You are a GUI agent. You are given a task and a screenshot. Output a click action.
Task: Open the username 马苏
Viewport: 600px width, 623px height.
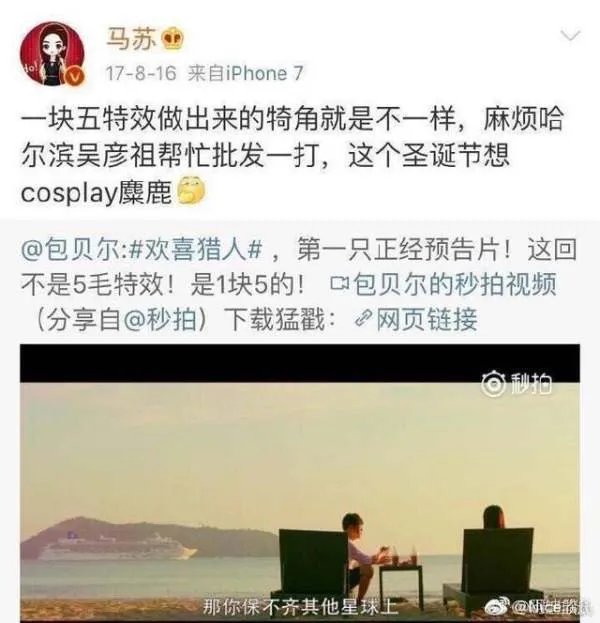click(x=126, y=38)
